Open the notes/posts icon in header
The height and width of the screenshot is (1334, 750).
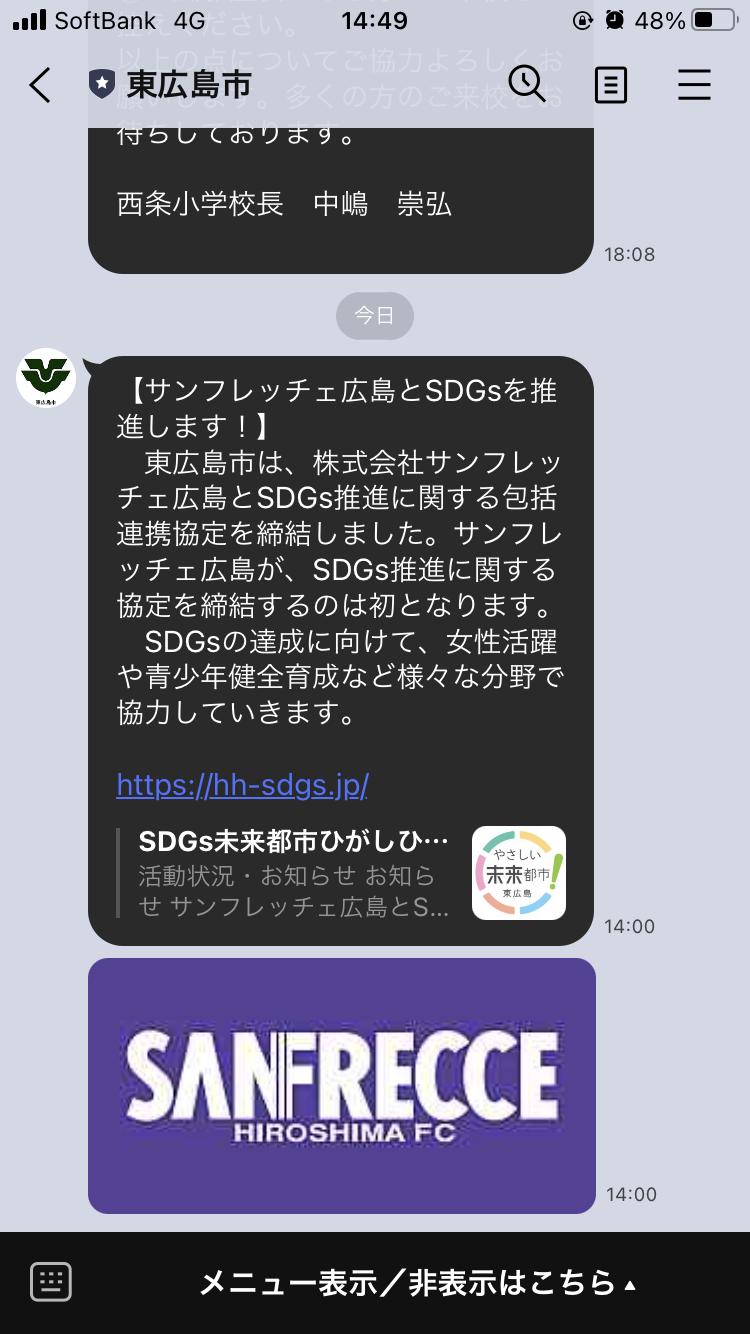click(610, 86)
